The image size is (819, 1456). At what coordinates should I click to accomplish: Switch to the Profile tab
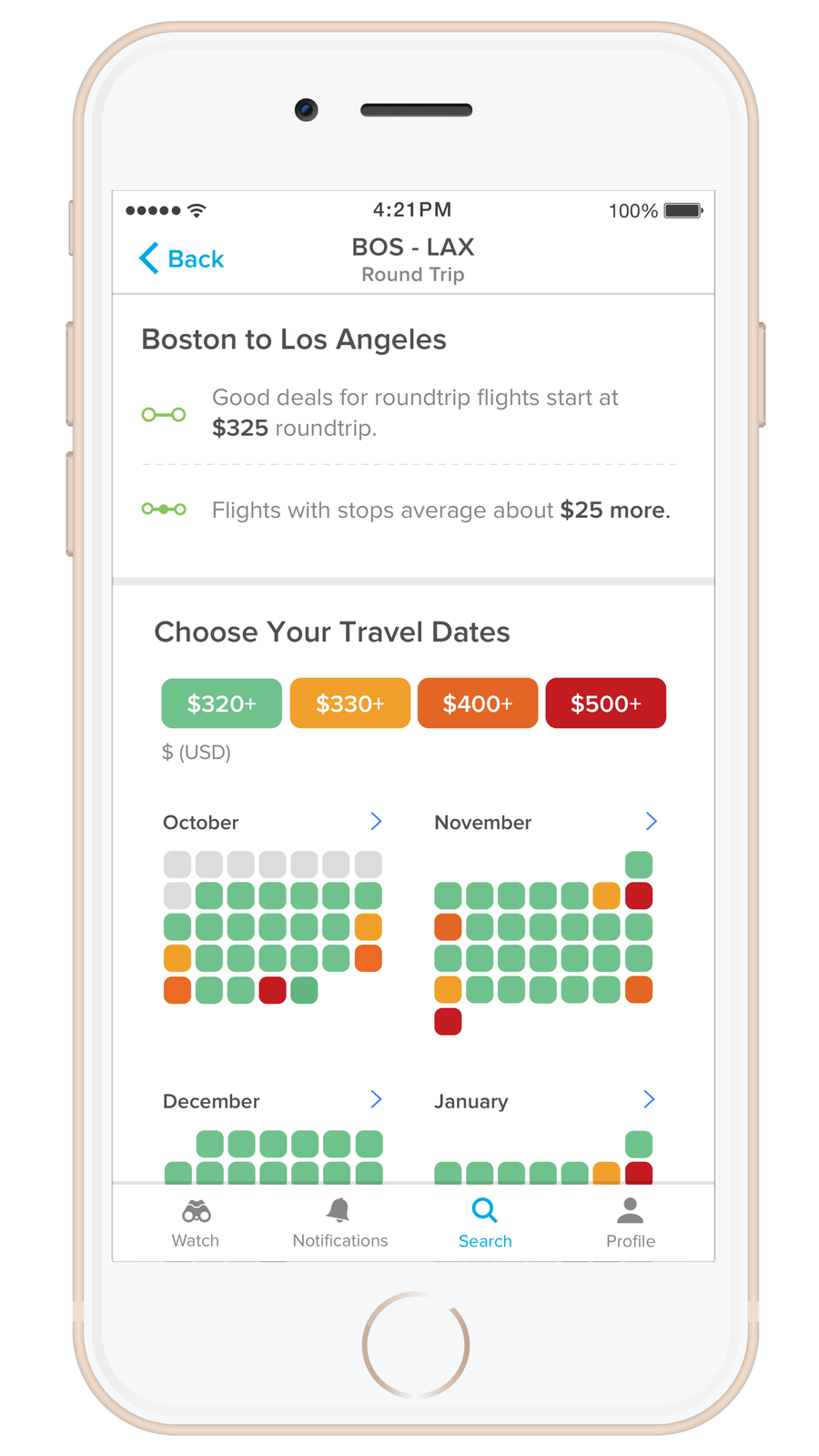(630, 1224)
